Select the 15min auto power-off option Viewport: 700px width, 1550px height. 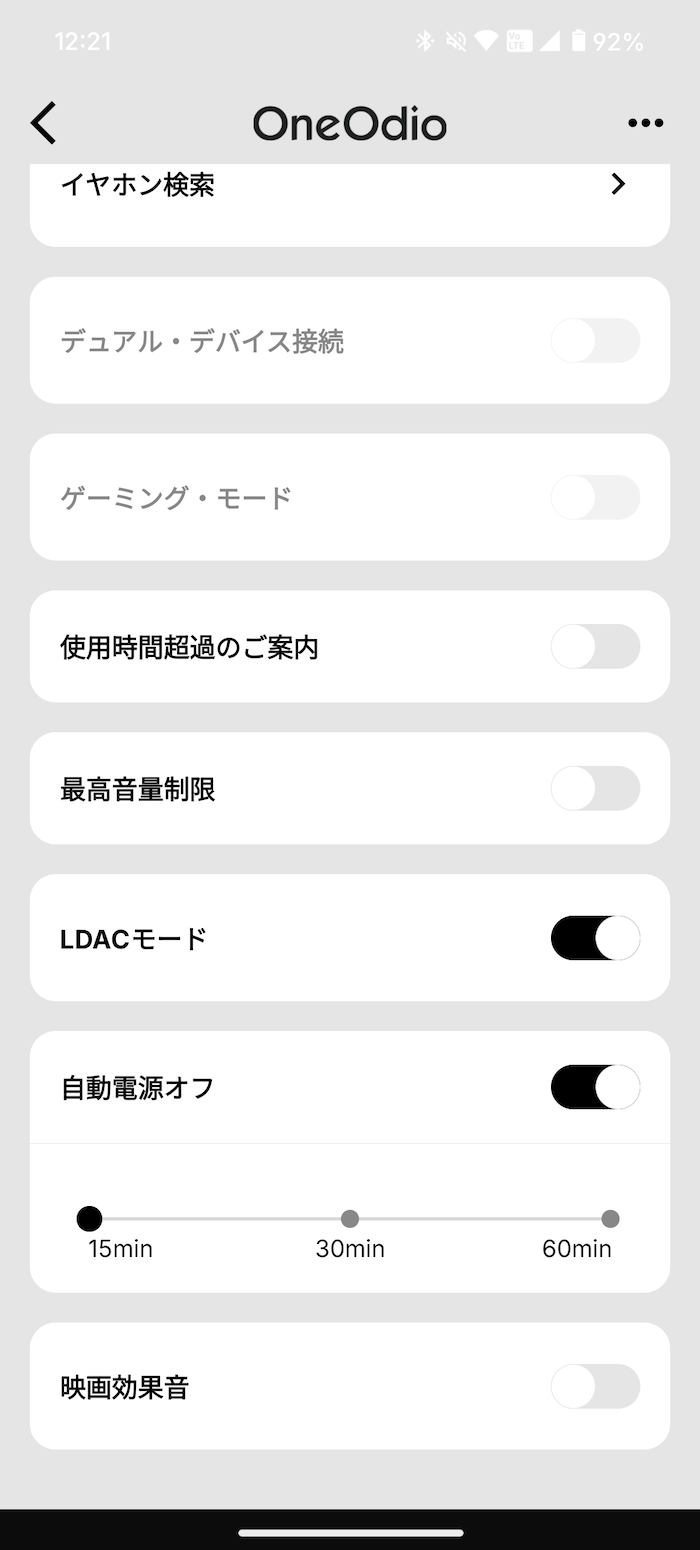pyautogui.click(x=90, y=1219)
